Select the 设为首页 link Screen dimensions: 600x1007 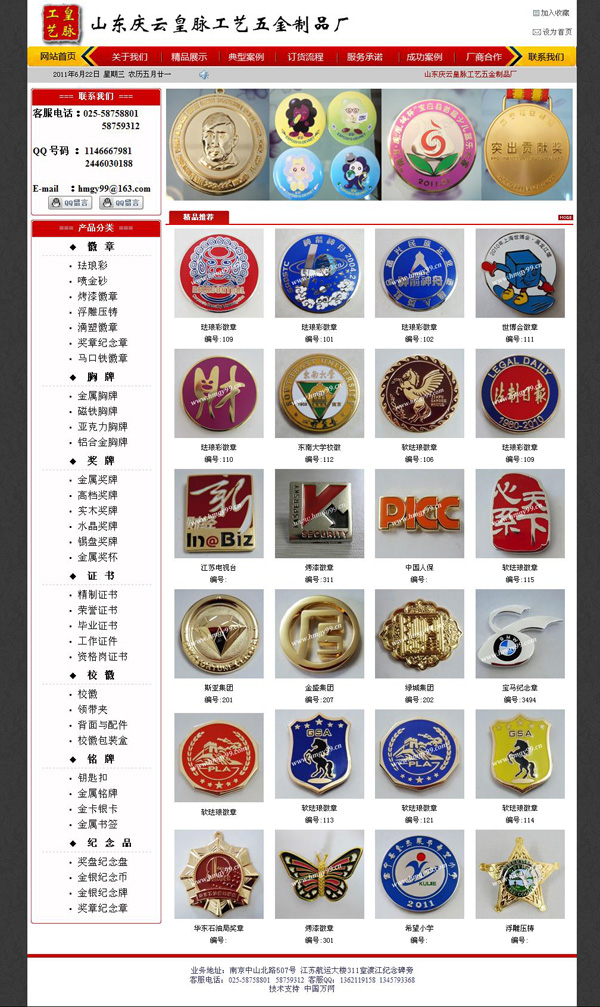pyautogui.click(x=556, y=32)
